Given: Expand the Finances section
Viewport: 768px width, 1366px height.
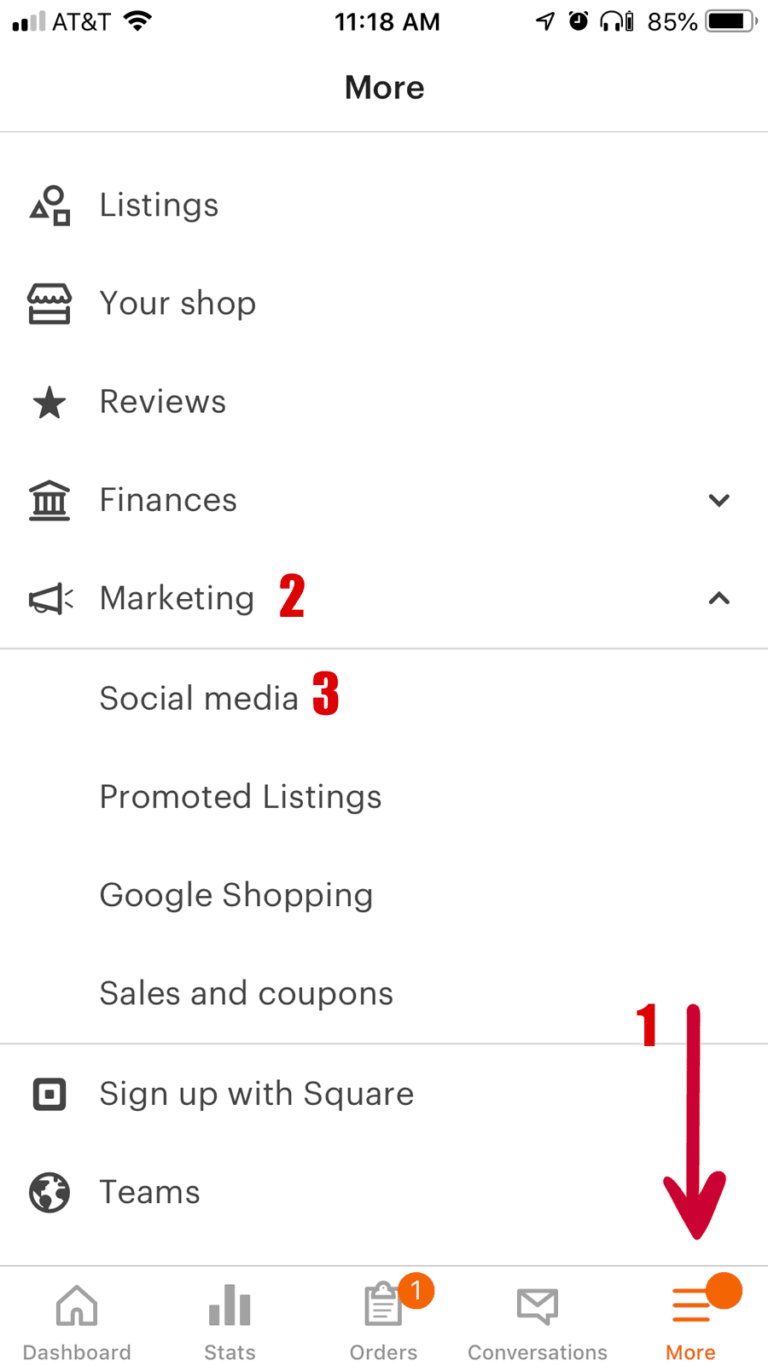Looking at the screenshot, I should tap(719, 500).
